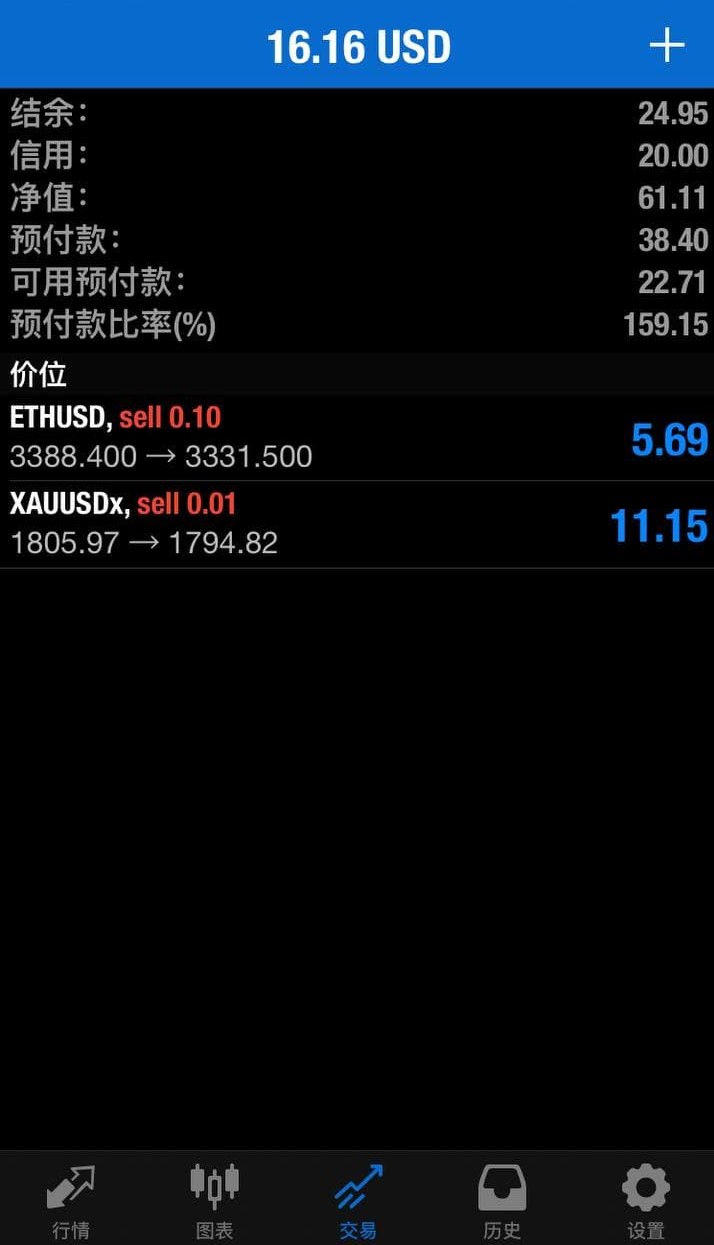Open the XAUUSDx sell 0.01 position
714x1245 pixels.
point(357,525)
